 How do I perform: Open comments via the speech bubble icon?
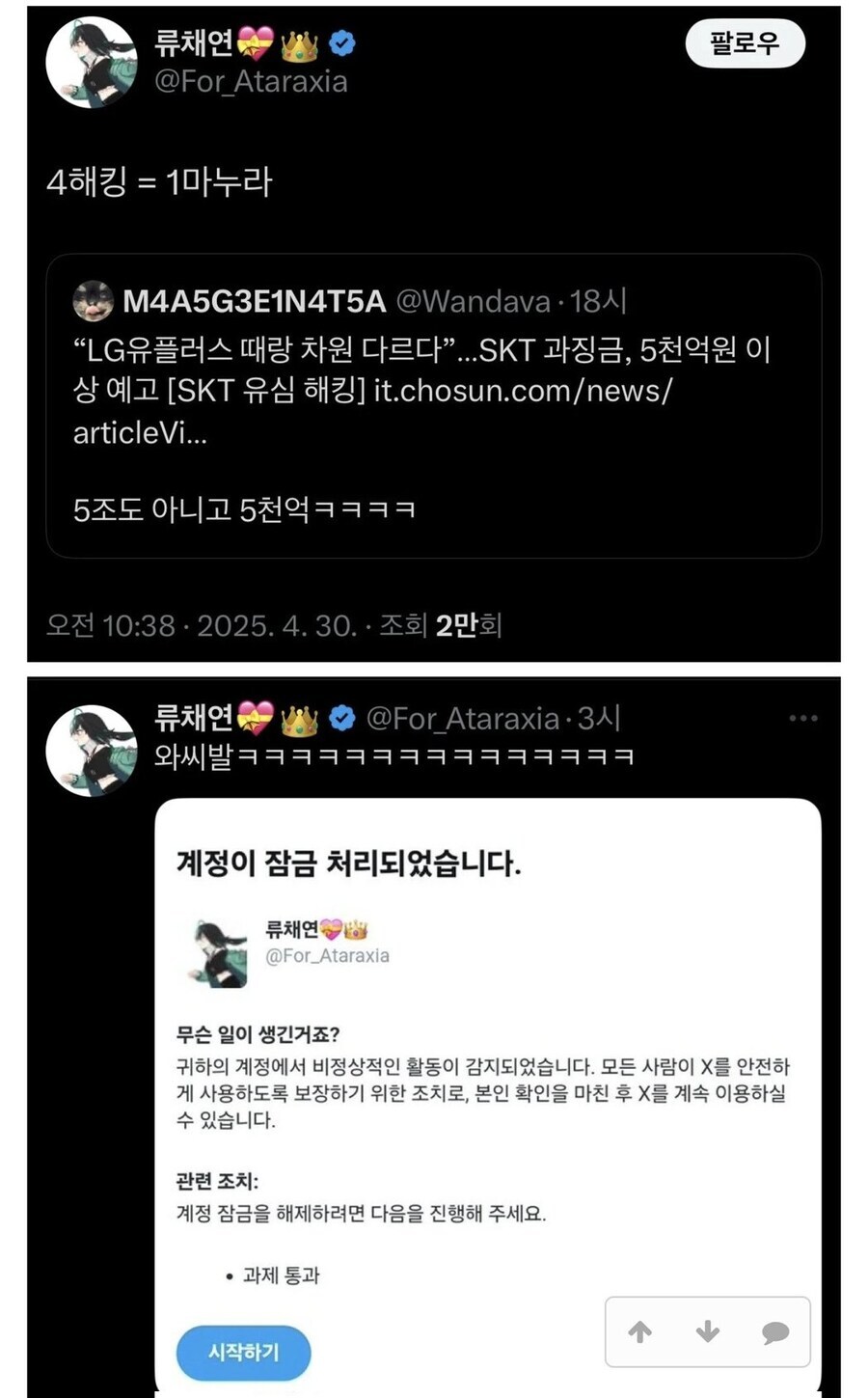coord(775,1332)
